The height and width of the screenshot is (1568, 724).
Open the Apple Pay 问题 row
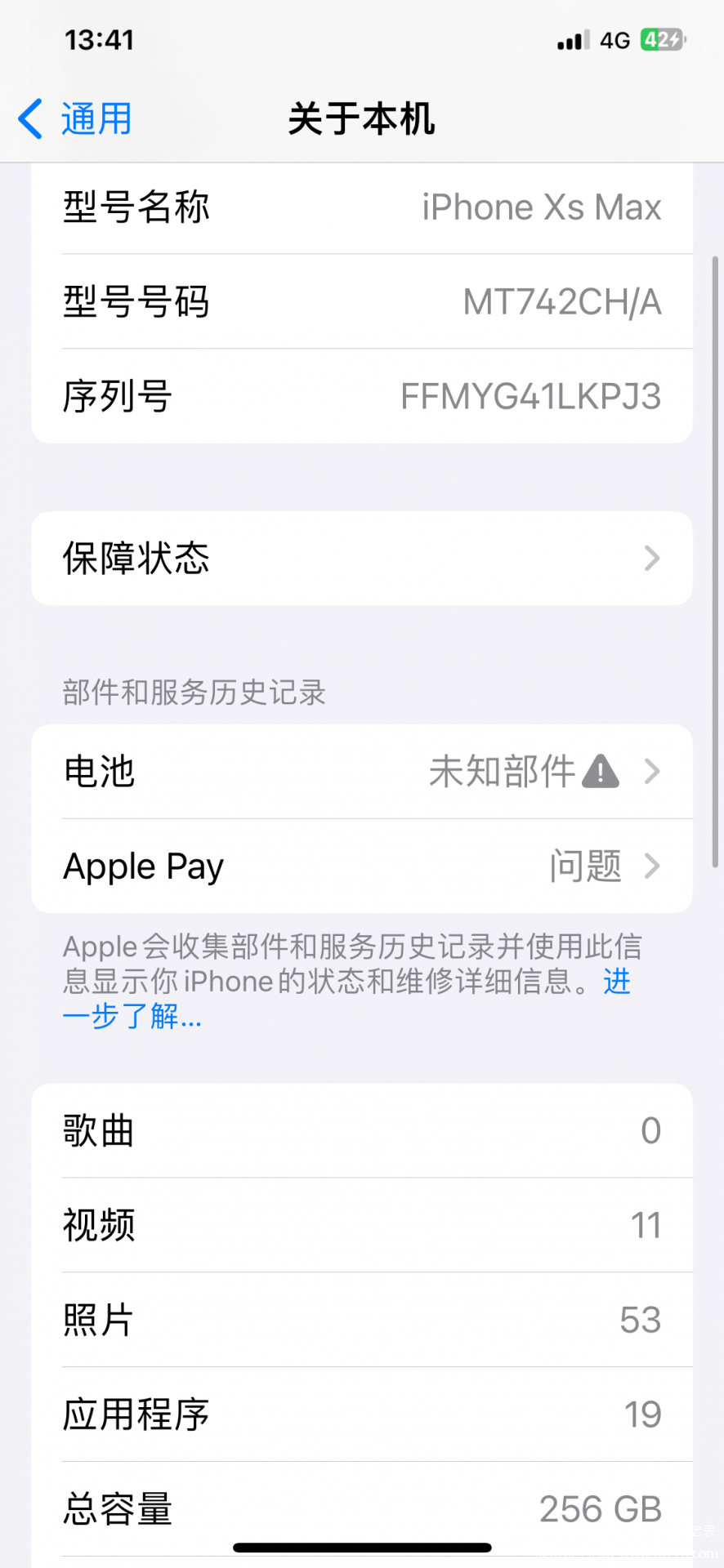point(362,866)
